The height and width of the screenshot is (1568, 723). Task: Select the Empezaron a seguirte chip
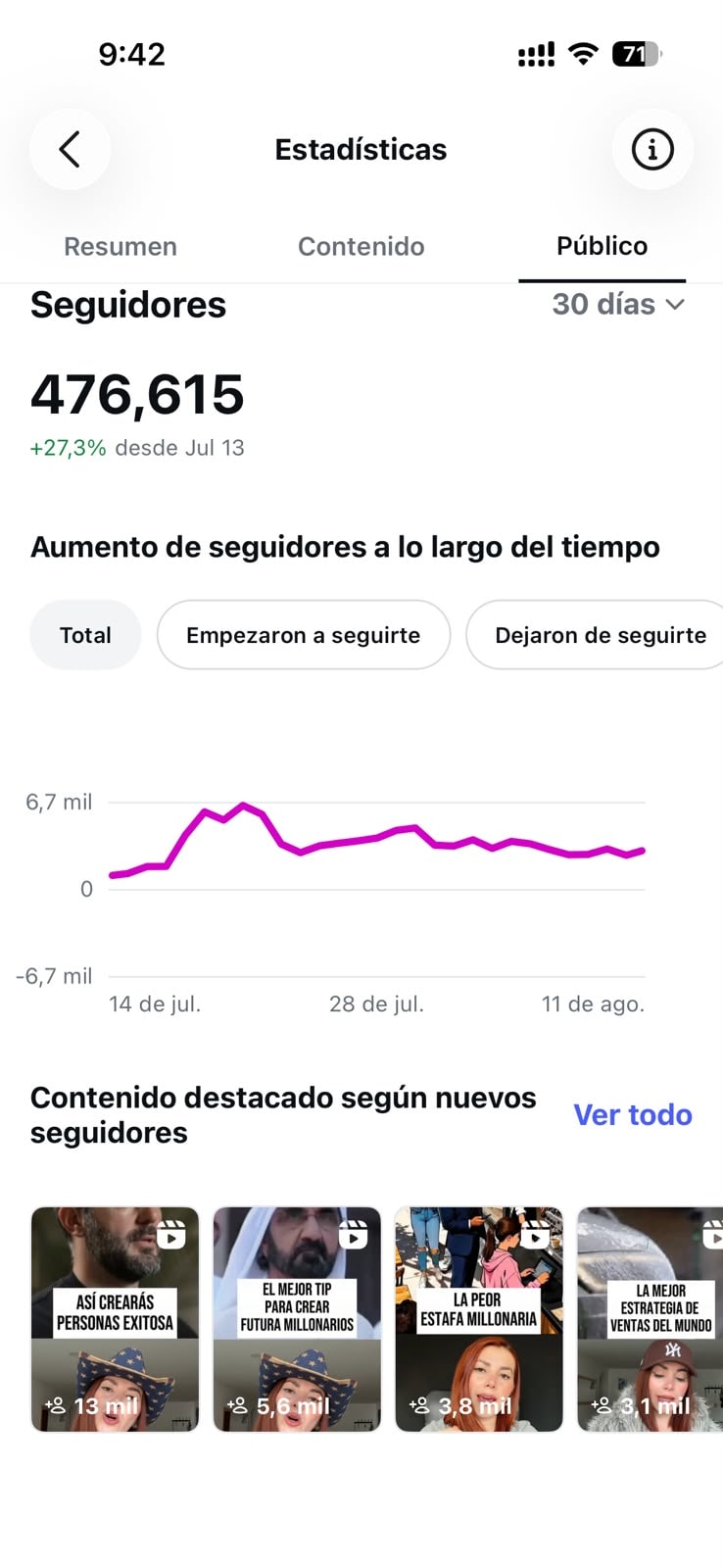304,635
